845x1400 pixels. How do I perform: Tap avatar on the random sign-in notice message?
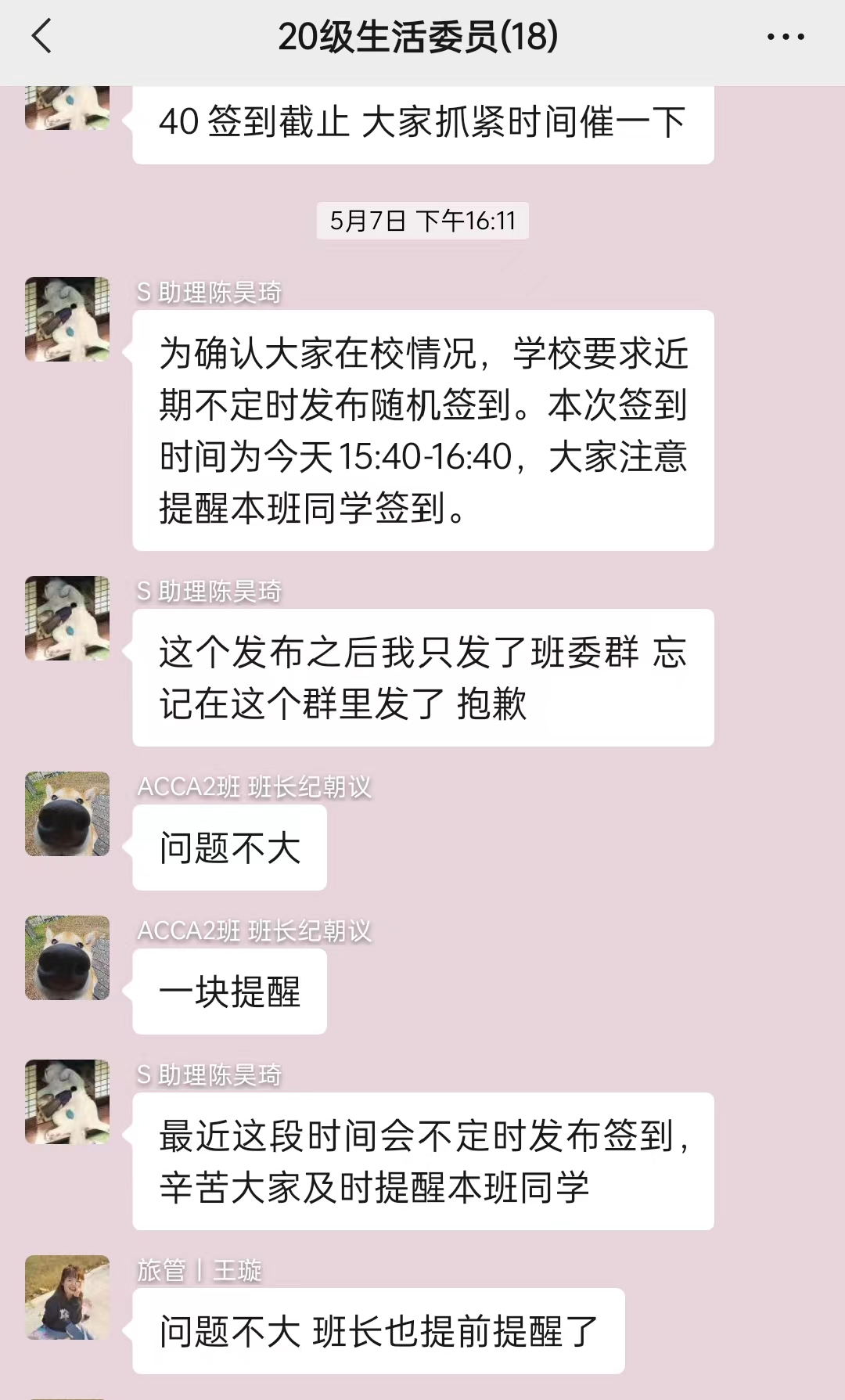[x=67, y=319]
